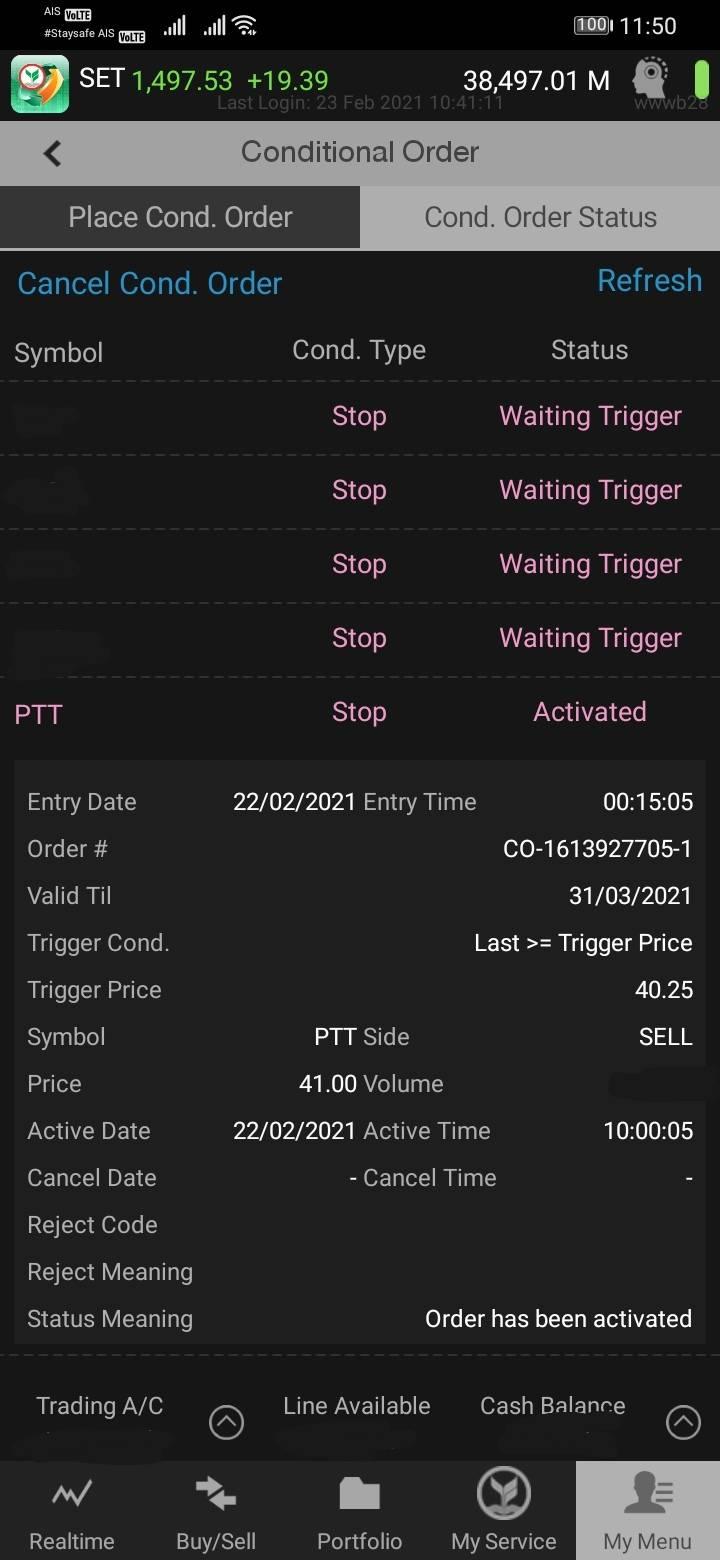Select the Cond. Order Status tab
The width and height of the screenshot is (720, 1560).
[540, 217]
